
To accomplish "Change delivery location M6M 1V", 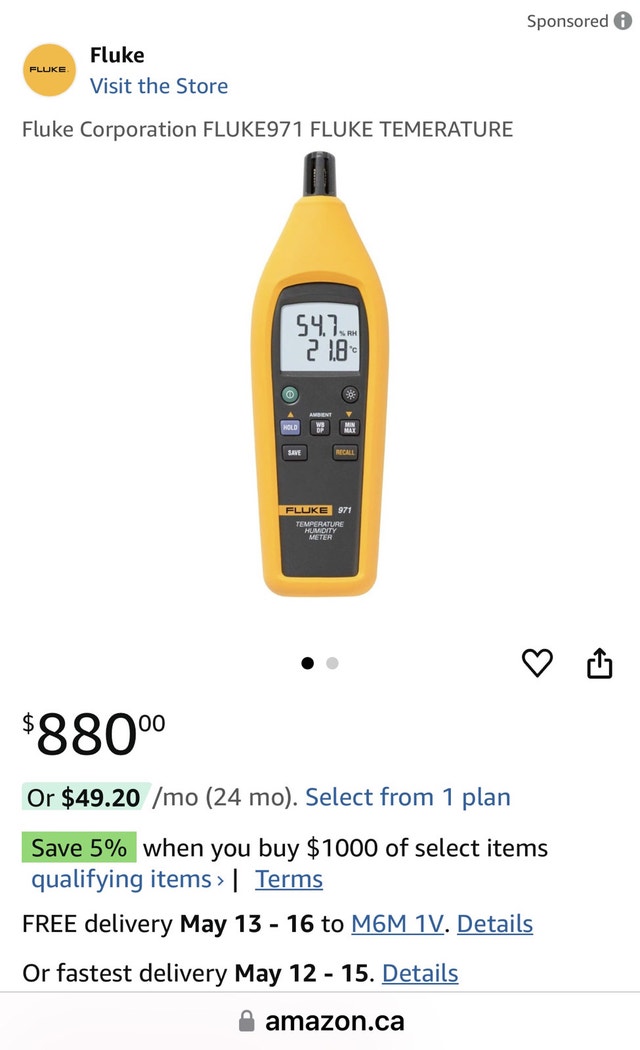I will tap(397, 924).
